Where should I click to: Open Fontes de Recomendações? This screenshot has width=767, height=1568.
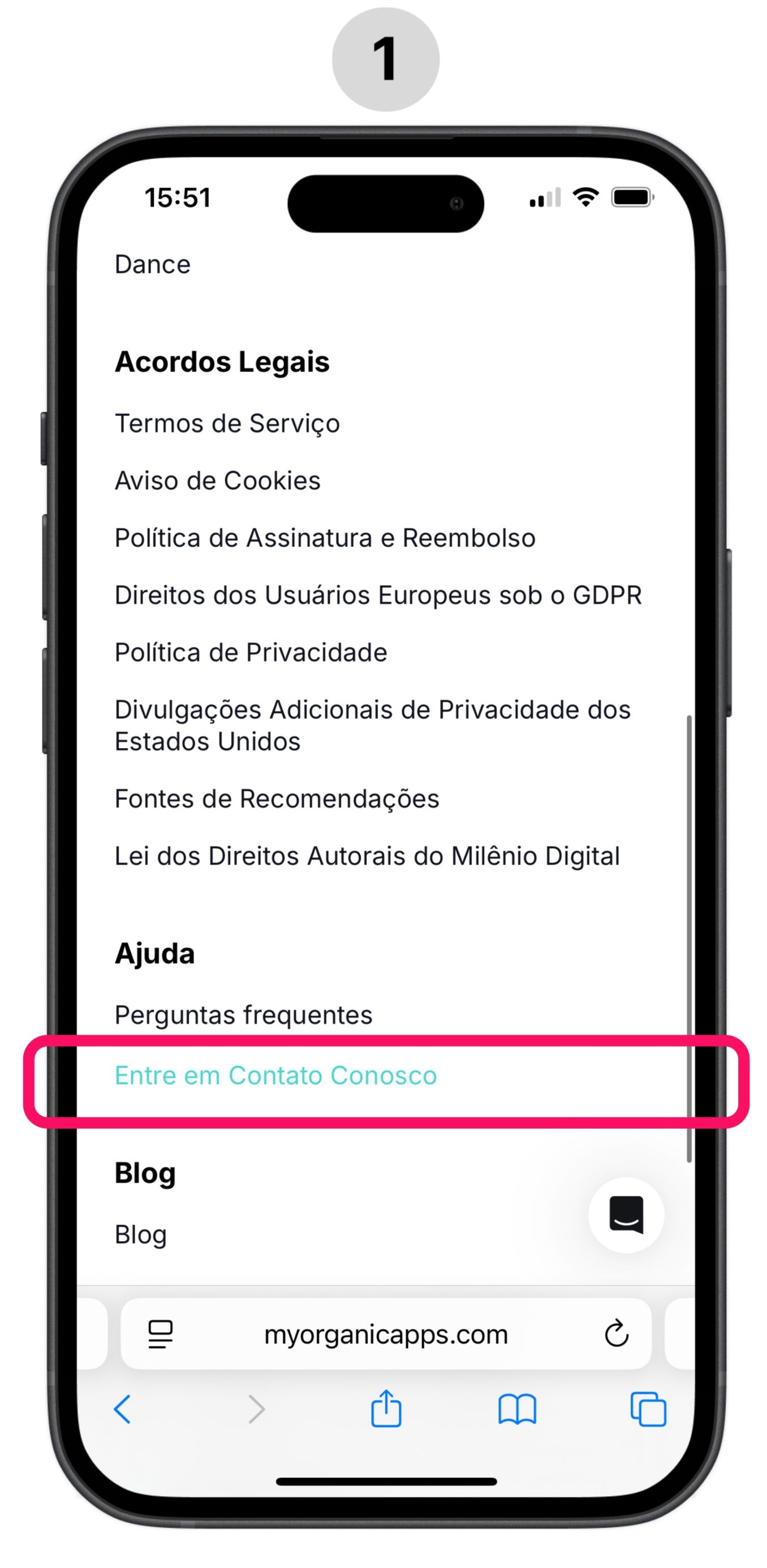coord(277,798)
